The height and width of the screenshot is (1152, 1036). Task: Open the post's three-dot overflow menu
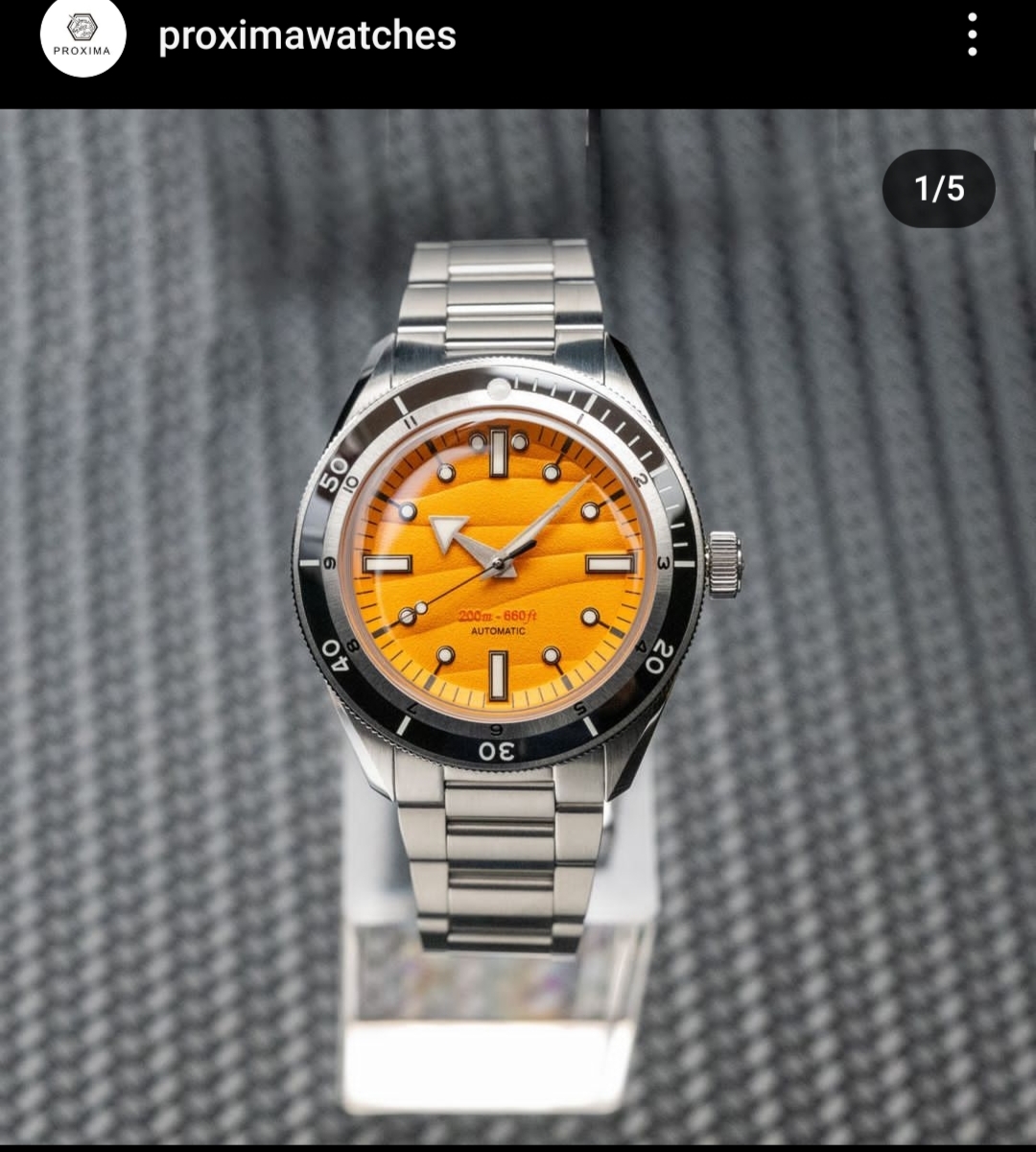coord(972,36)
